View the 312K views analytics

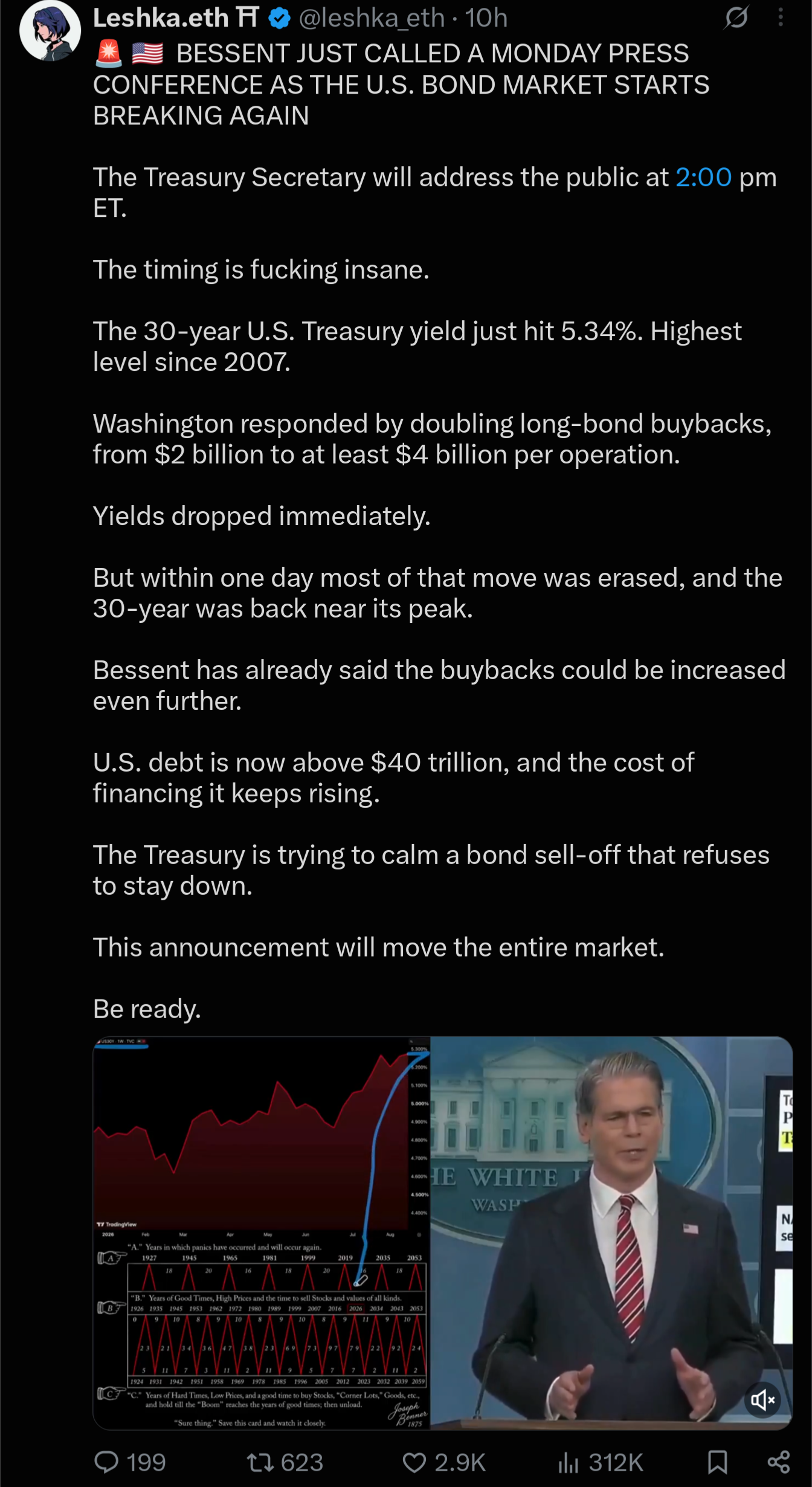[x=600, y=1462]
